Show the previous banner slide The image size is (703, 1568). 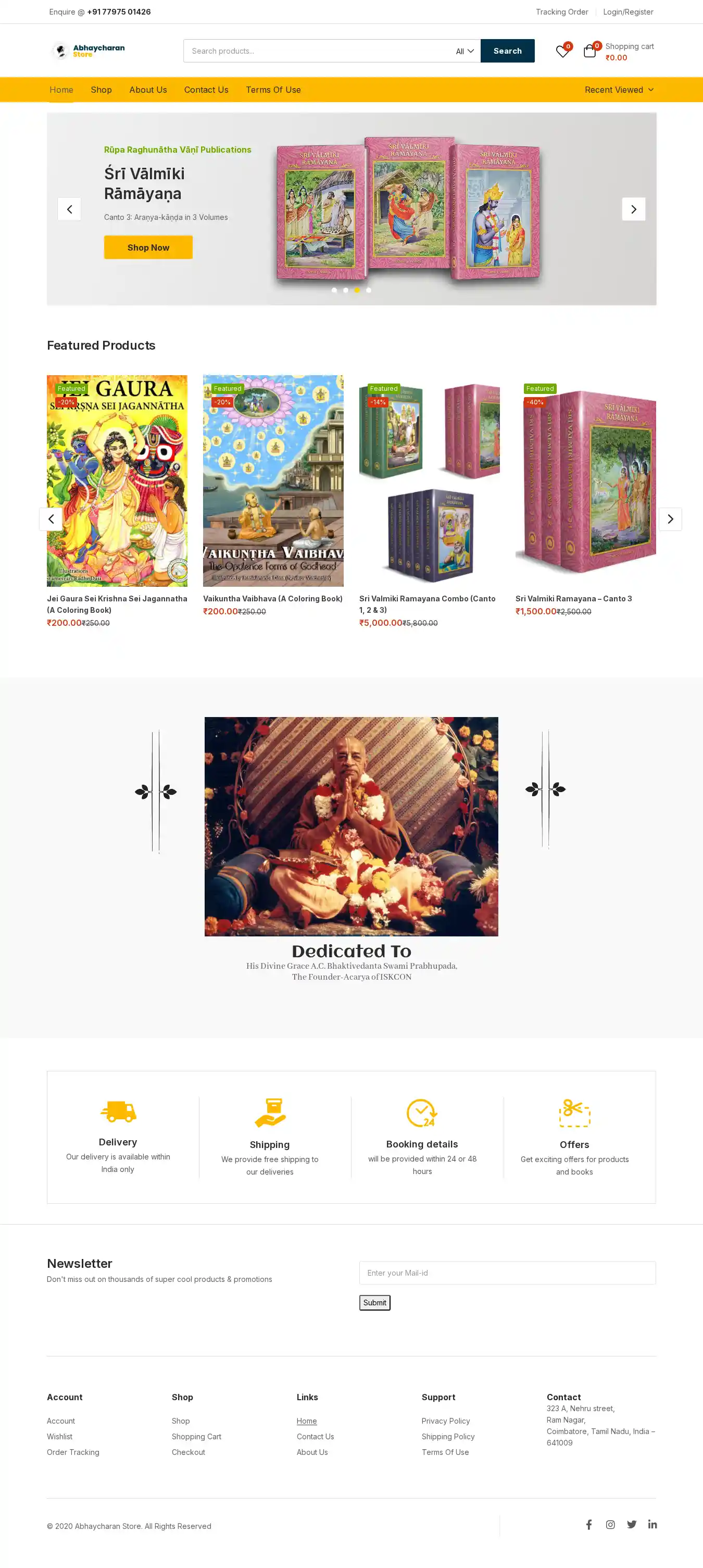(69, 209)
